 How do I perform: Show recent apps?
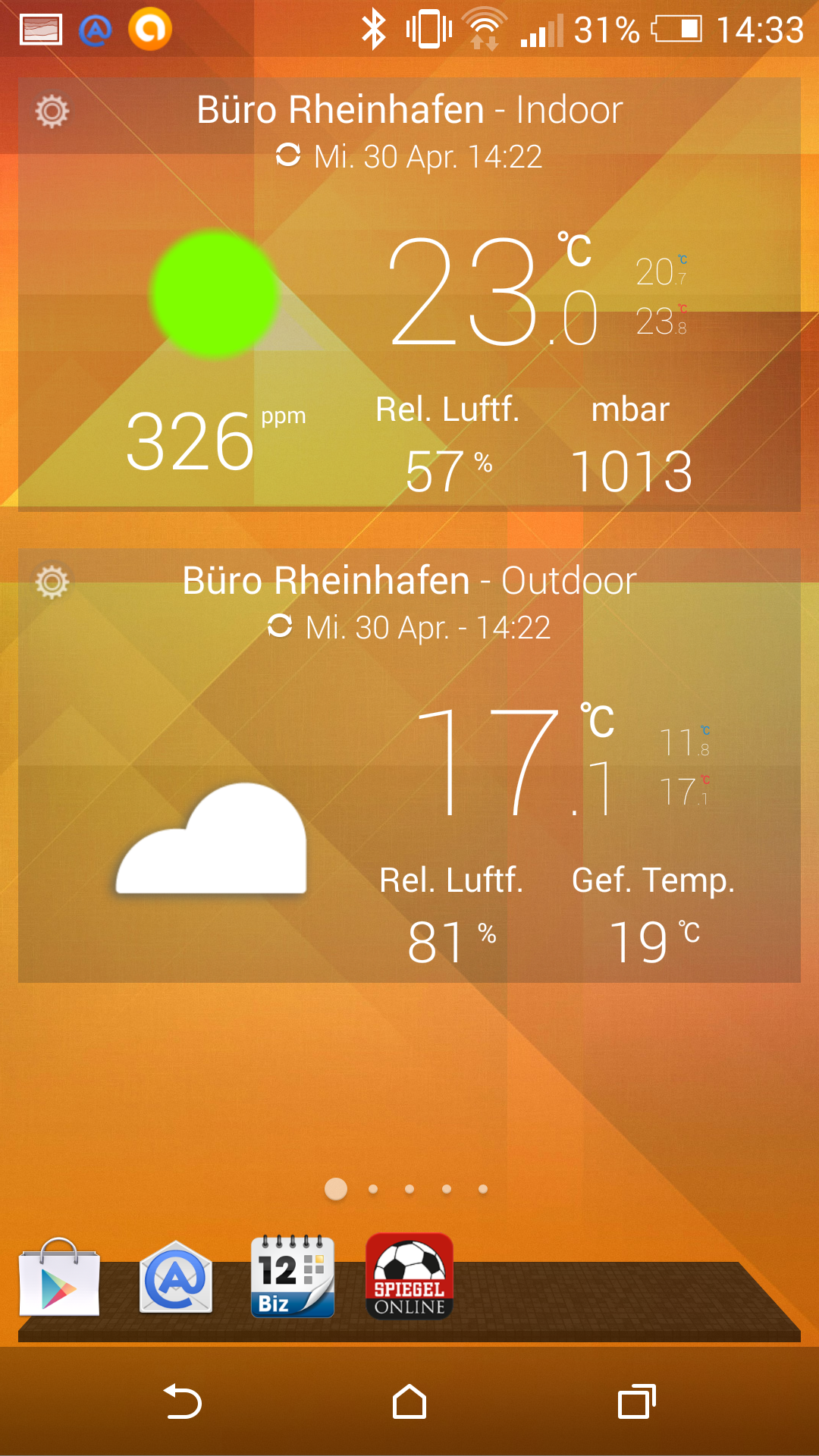coord(637,1401)
